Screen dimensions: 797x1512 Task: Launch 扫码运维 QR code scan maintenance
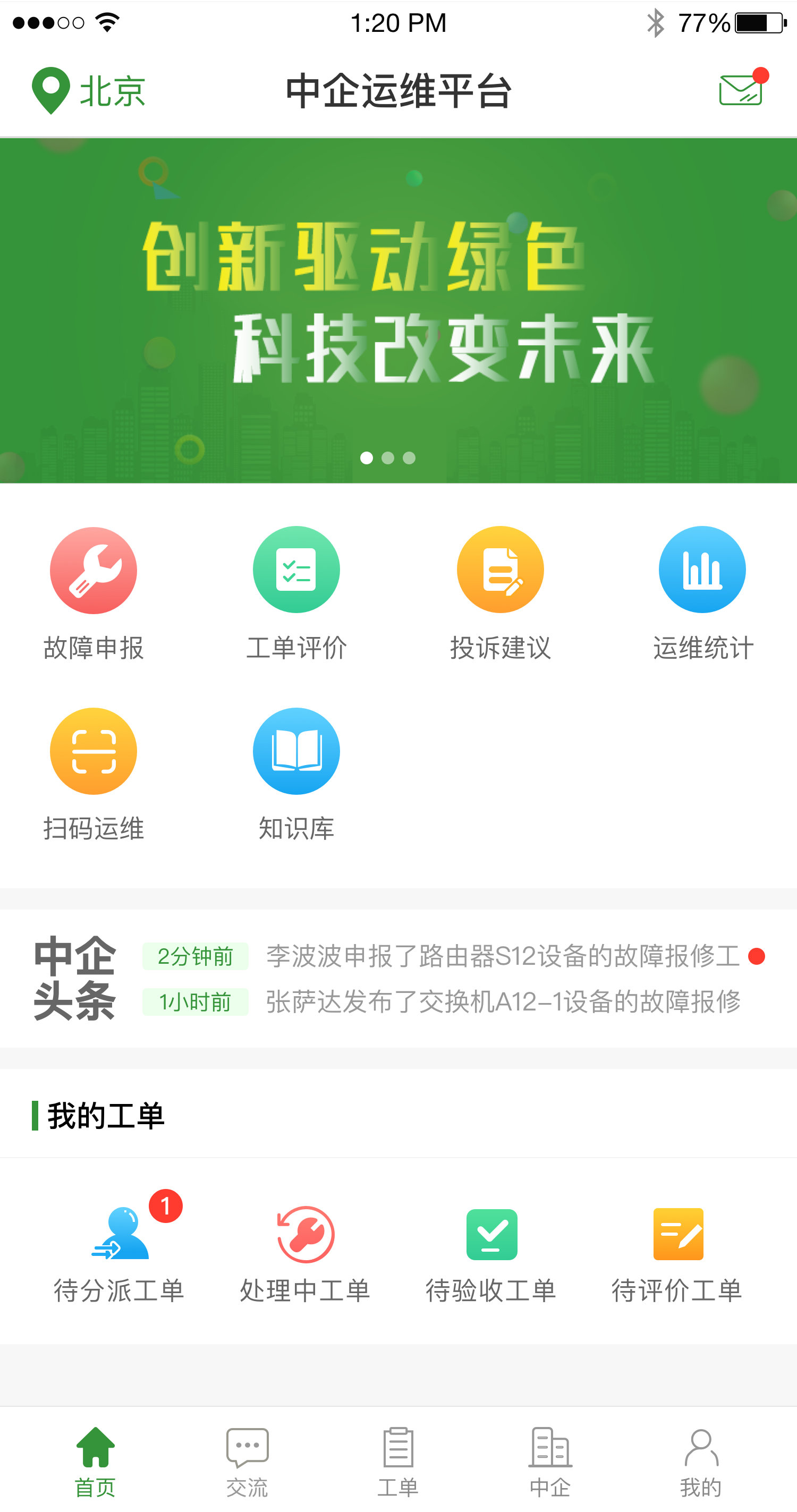94,775
